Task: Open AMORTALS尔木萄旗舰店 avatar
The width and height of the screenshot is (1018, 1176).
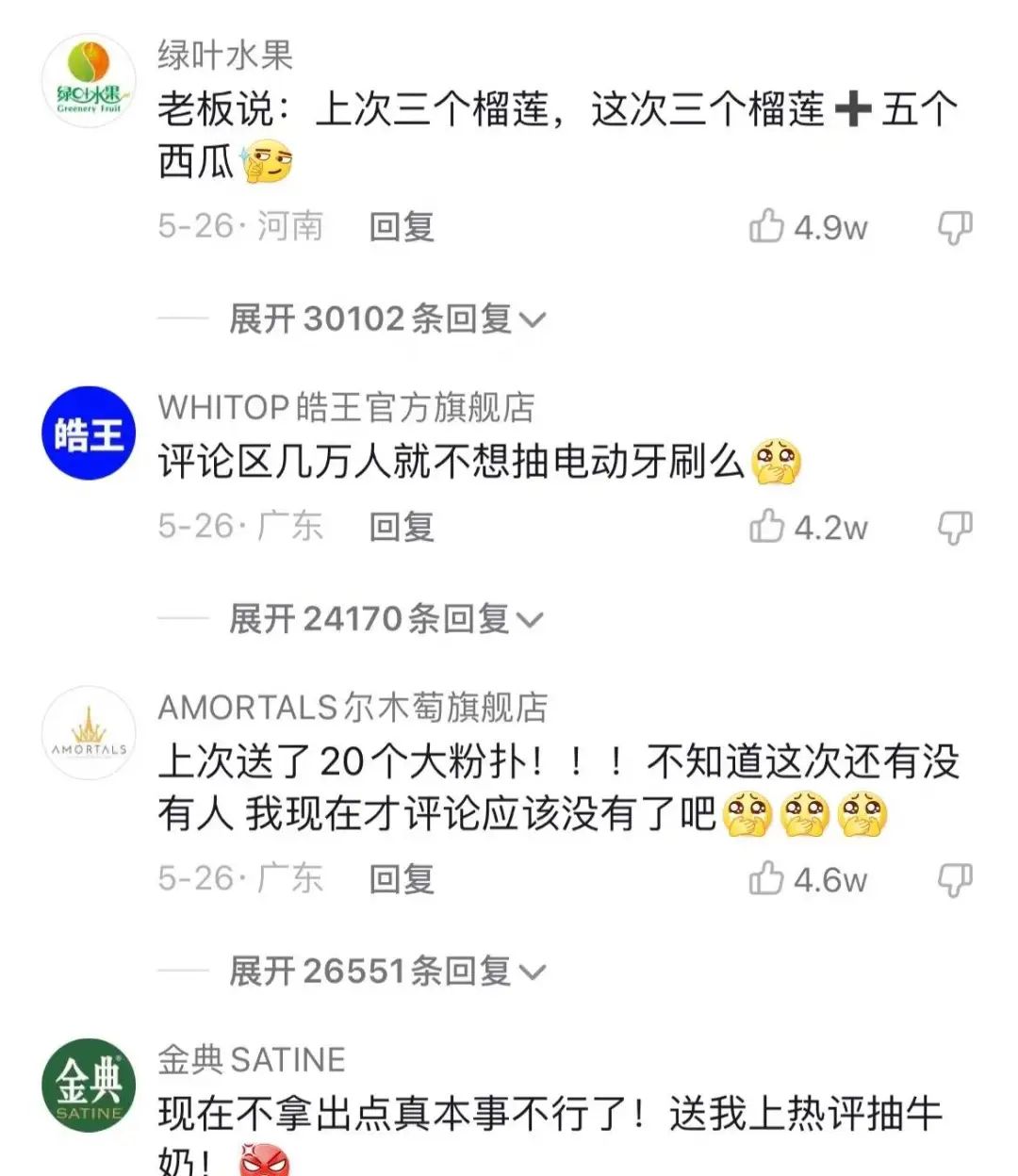Action: point(89,733)
